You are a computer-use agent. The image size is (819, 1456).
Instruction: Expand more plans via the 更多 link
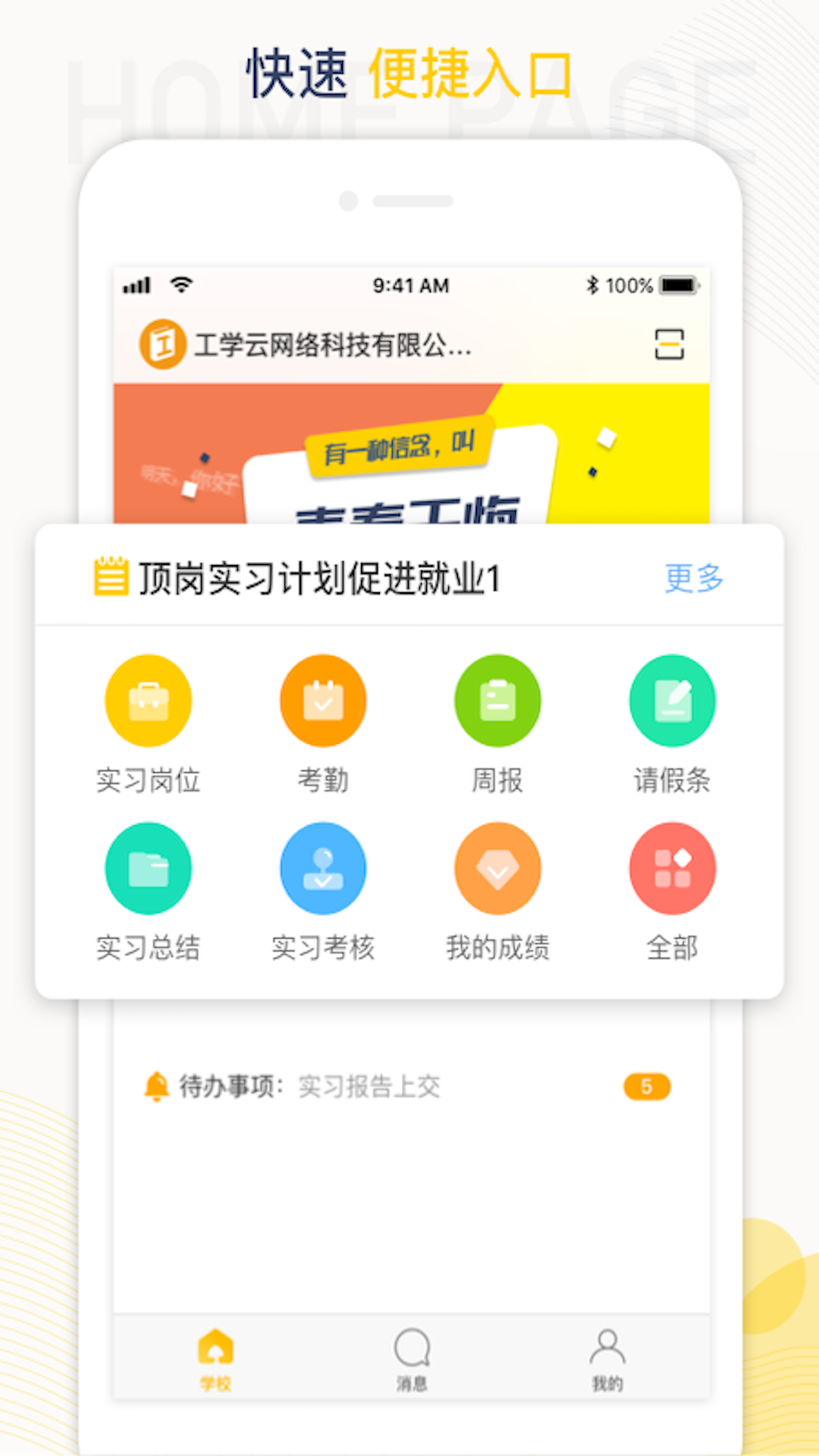692,578
